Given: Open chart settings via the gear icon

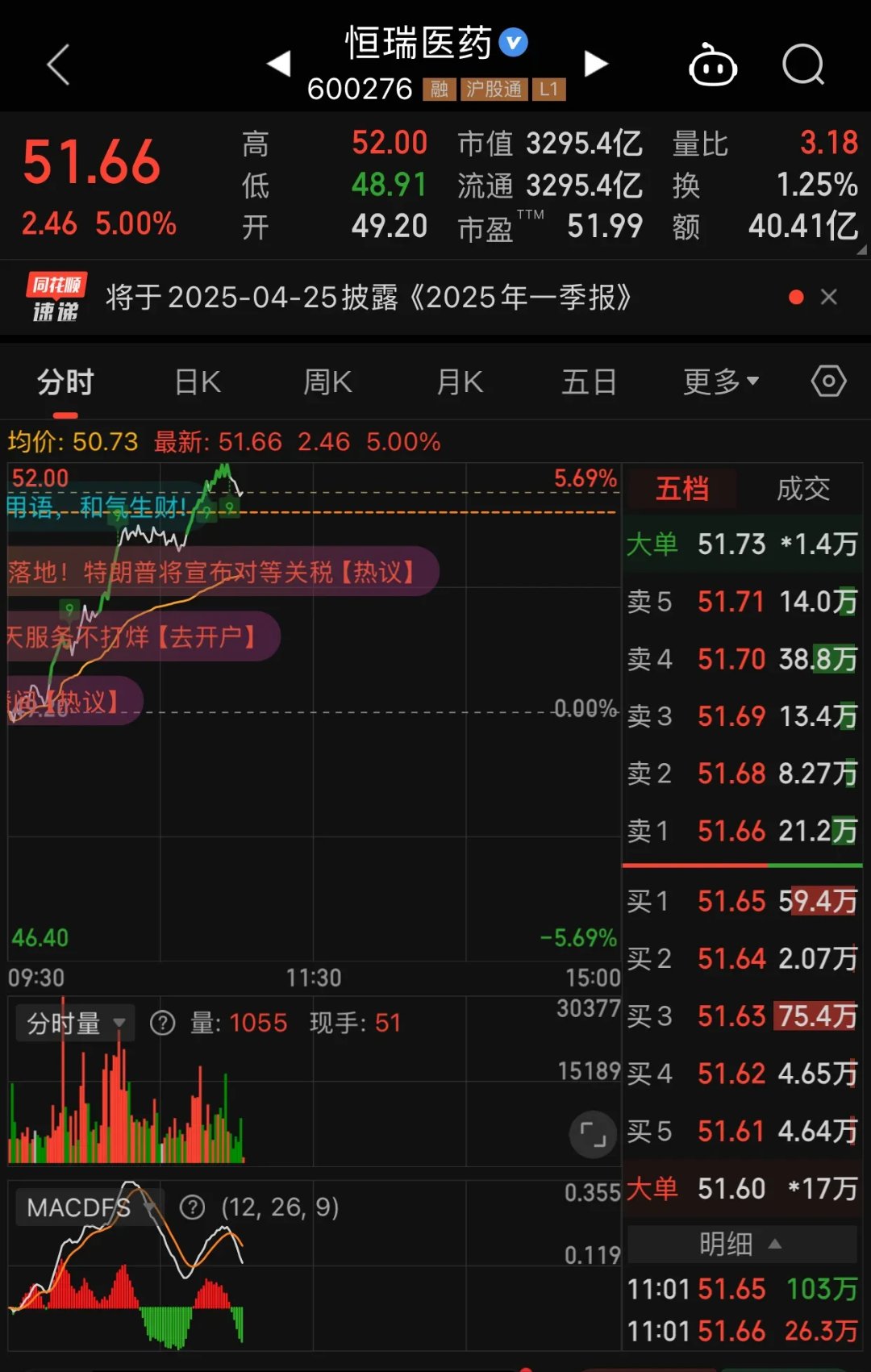Looking at the screenshot, I should pyautogui.click(x=829, y=381).
